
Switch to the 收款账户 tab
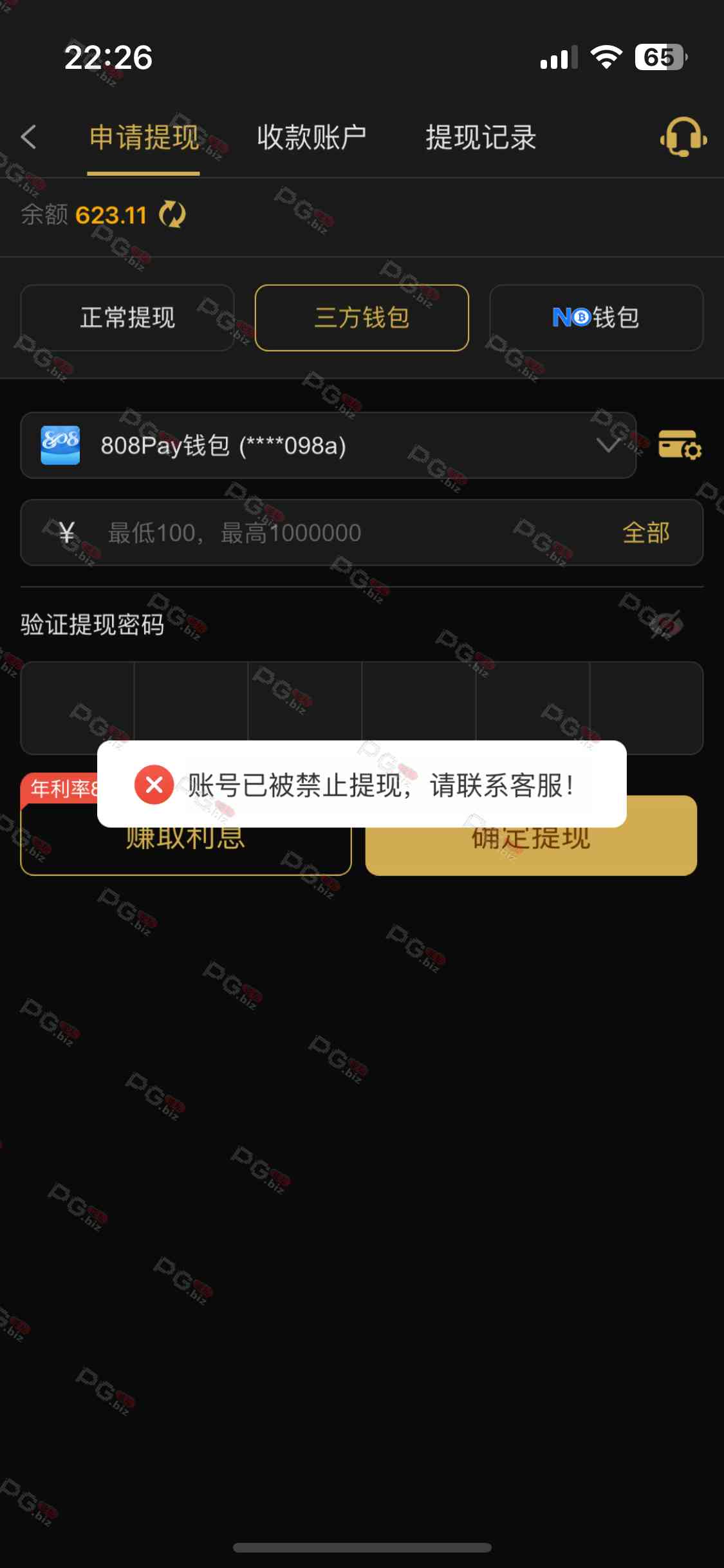311,137
